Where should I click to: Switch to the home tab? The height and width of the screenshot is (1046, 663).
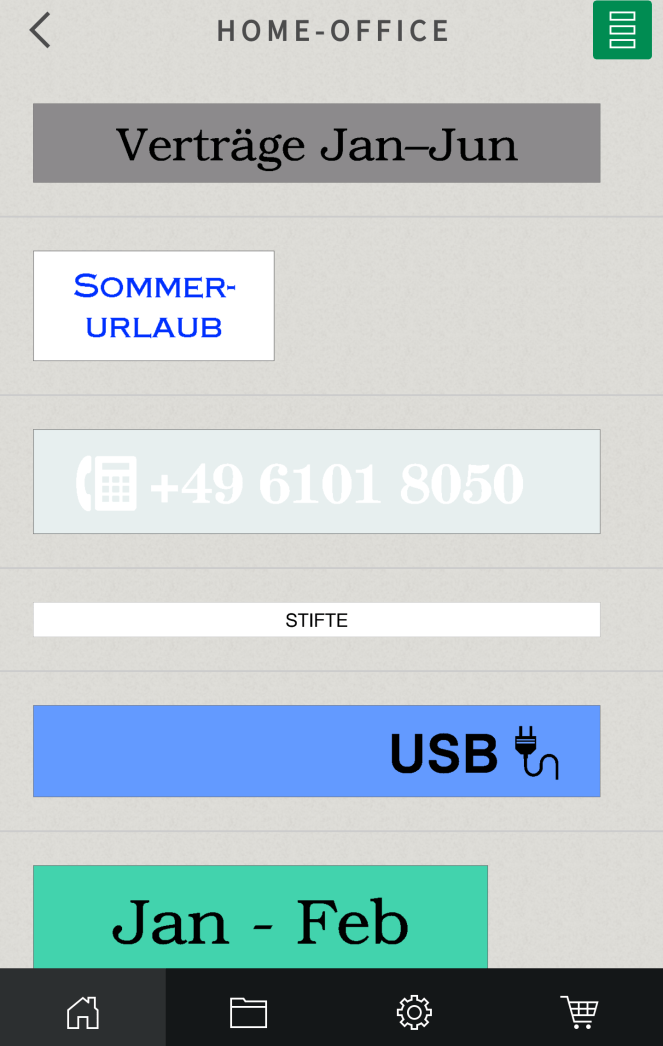pyautogui.click(x=83, y=1012)
